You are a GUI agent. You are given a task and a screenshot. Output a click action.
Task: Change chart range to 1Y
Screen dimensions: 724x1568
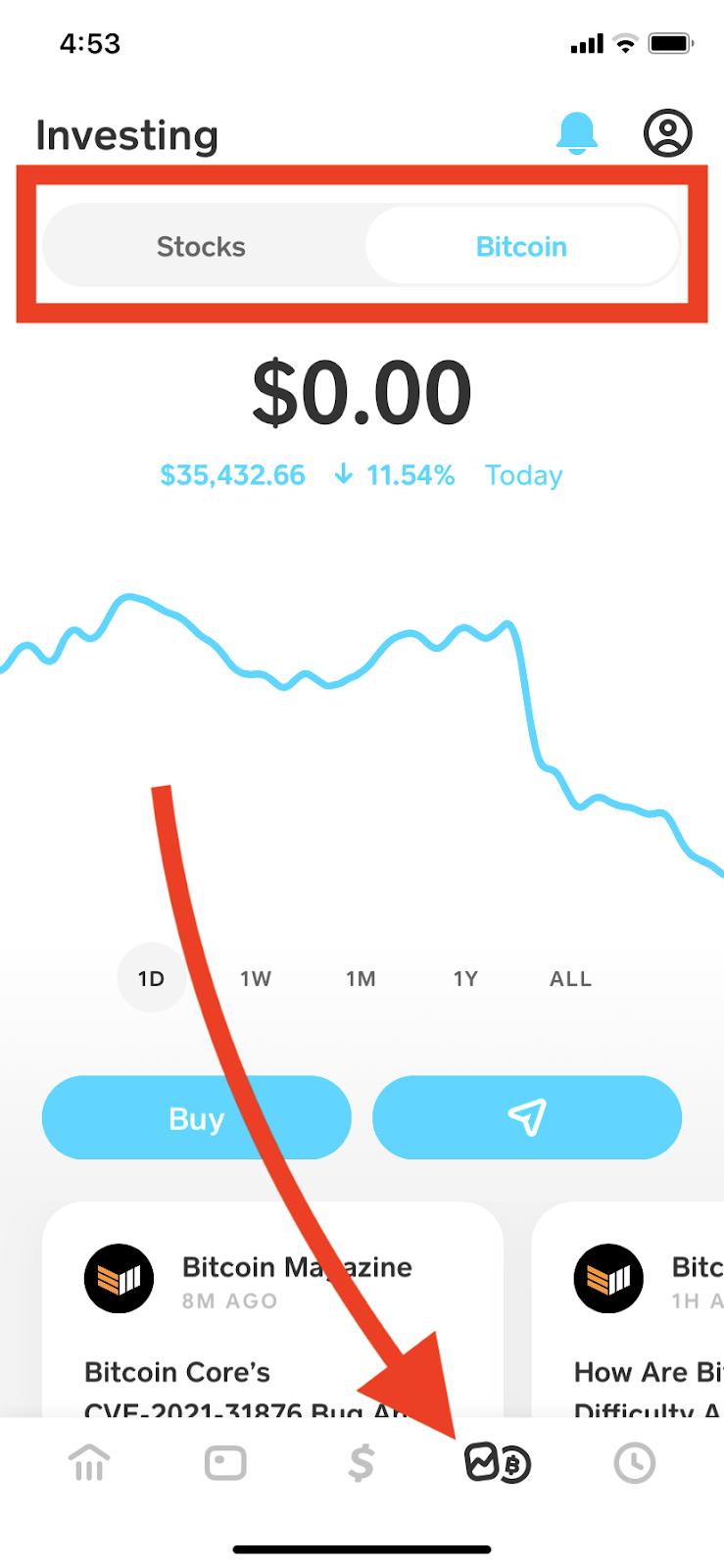(465, 978)
